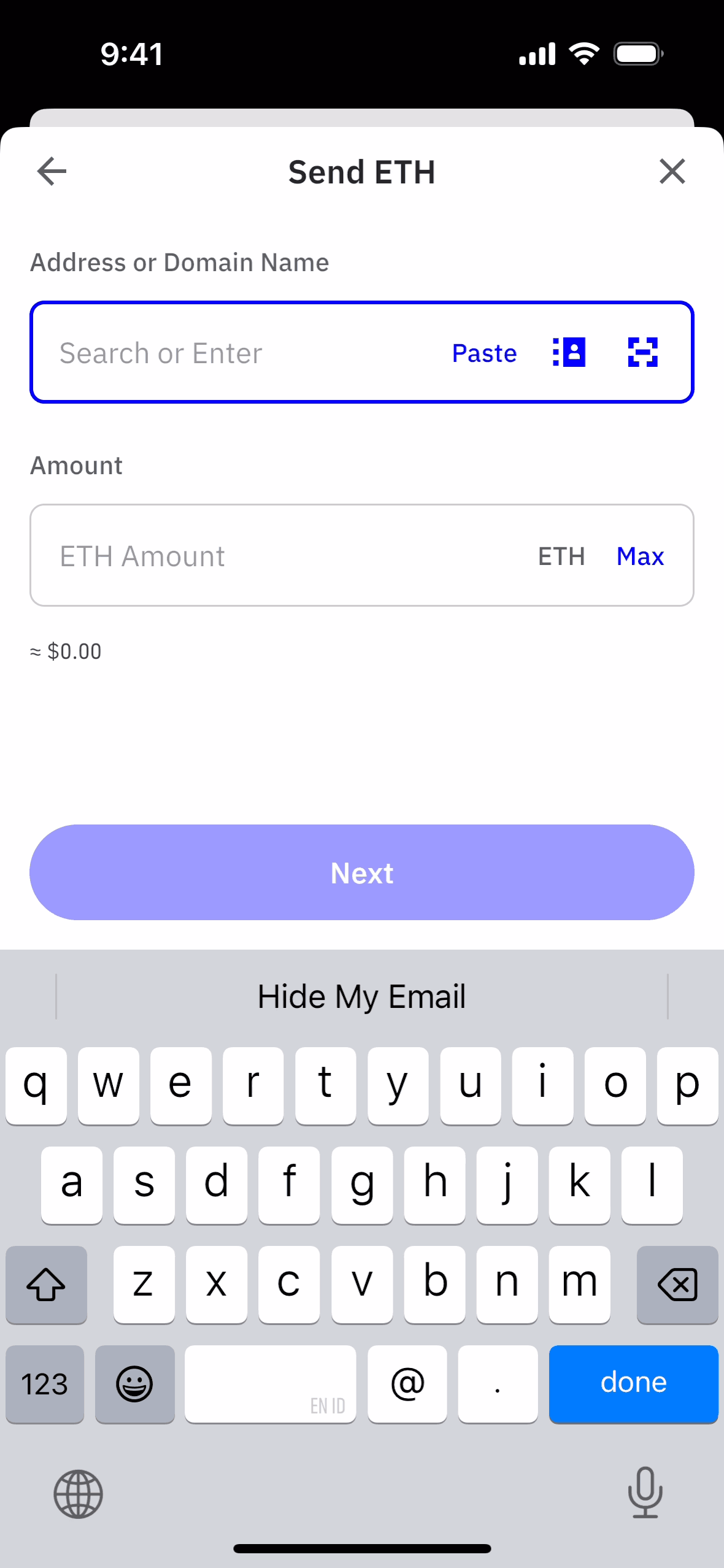Switch the keyboard to 123 numbers
Screen dimensions: 724x1568
tap(45, 1383)
